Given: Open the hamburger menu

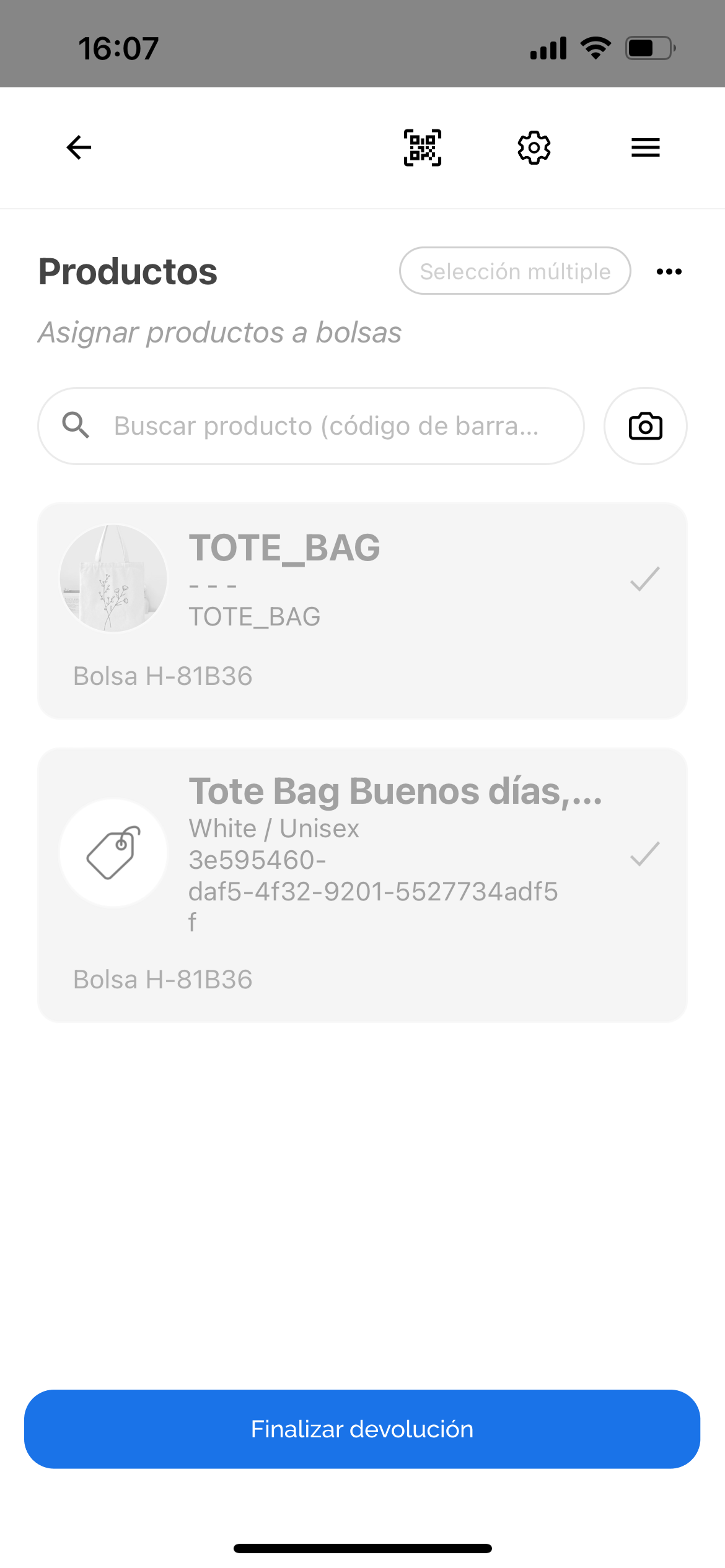Looking at the screenshot, I should 645,147.
